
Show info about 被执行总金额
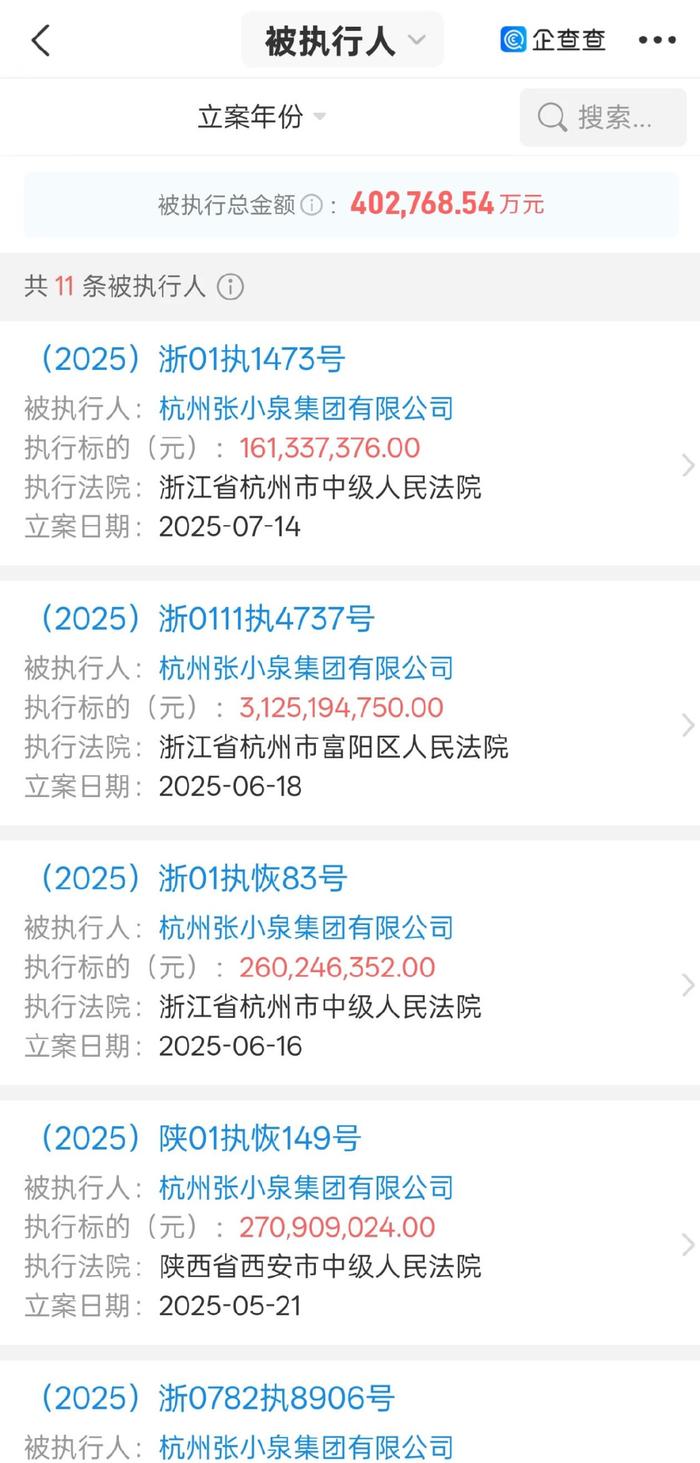click(x=312, y=205)
